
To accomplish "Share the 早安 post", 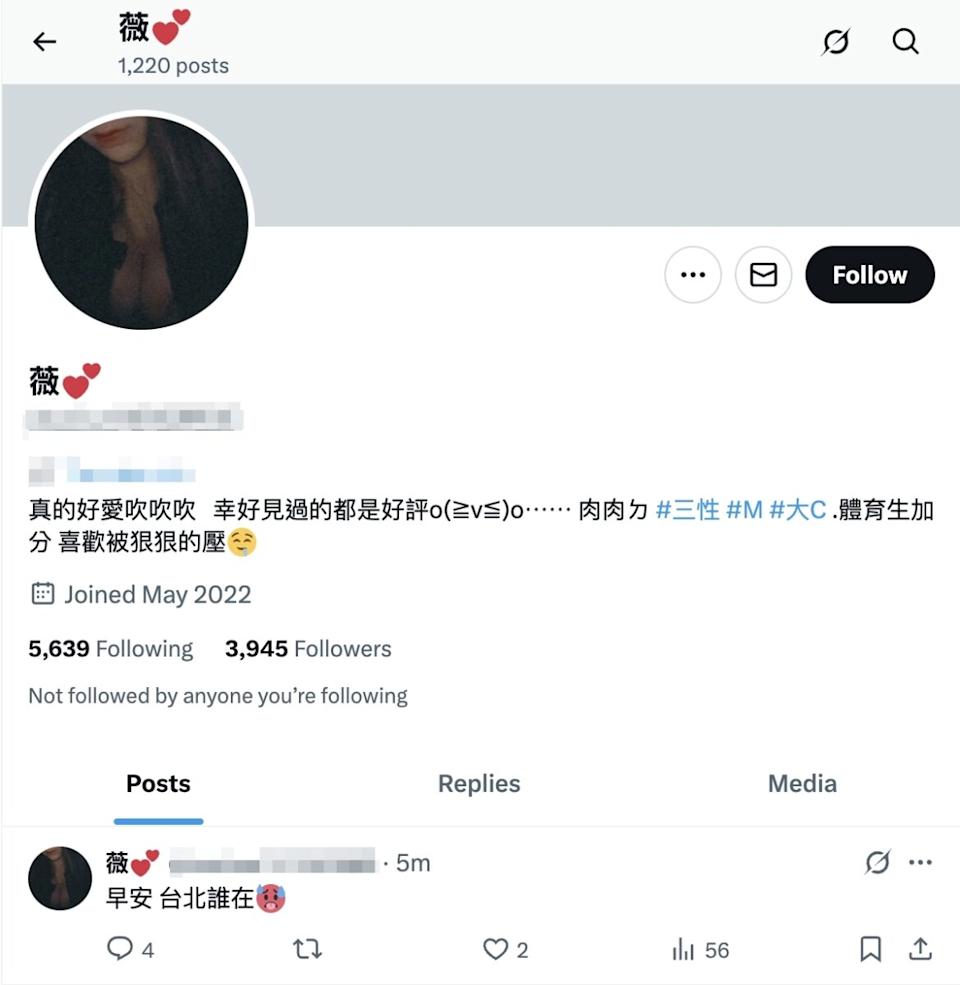I will pyautogui.click(x=921, y=949).
